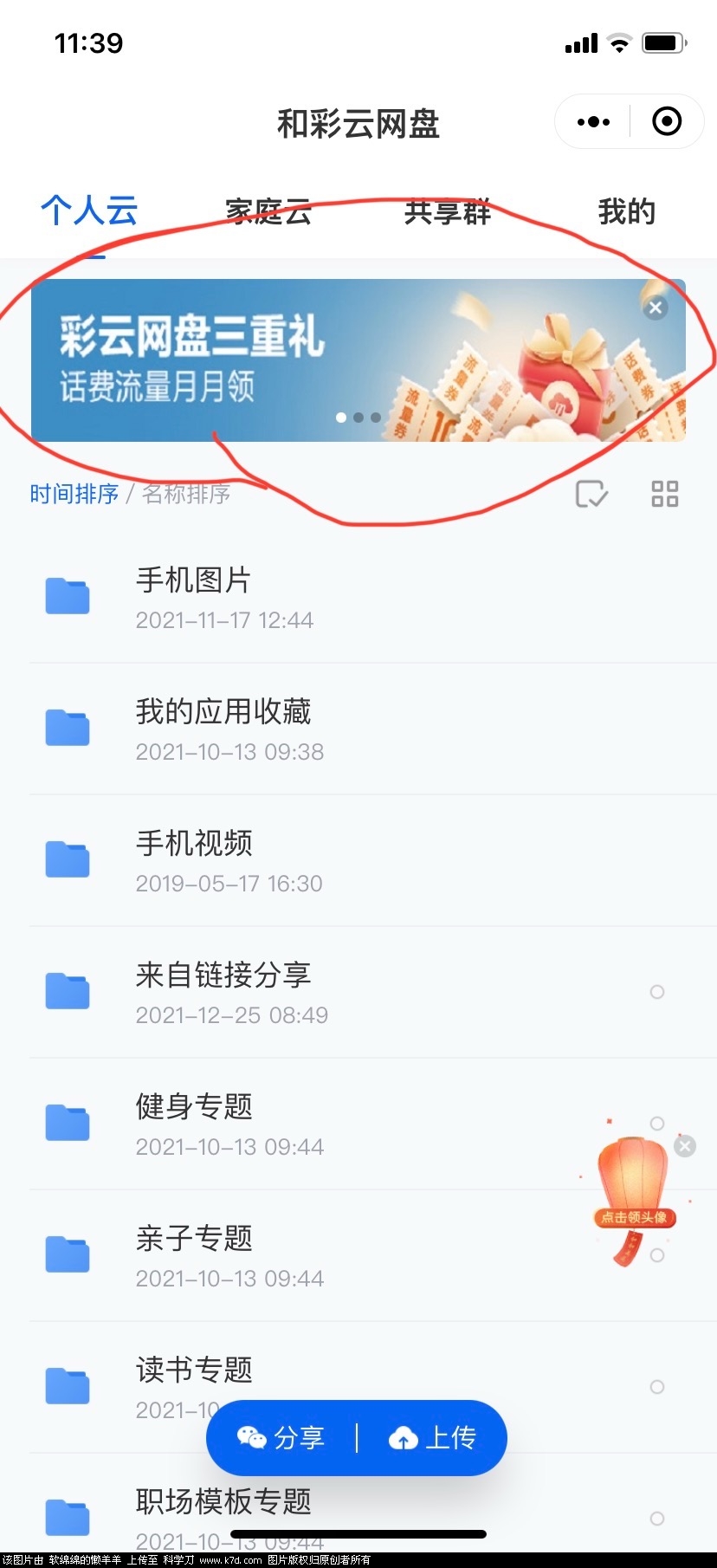Expand the 家庭云 section
Viewport: 717px width, 1568px height.
(x=268, y=211)
